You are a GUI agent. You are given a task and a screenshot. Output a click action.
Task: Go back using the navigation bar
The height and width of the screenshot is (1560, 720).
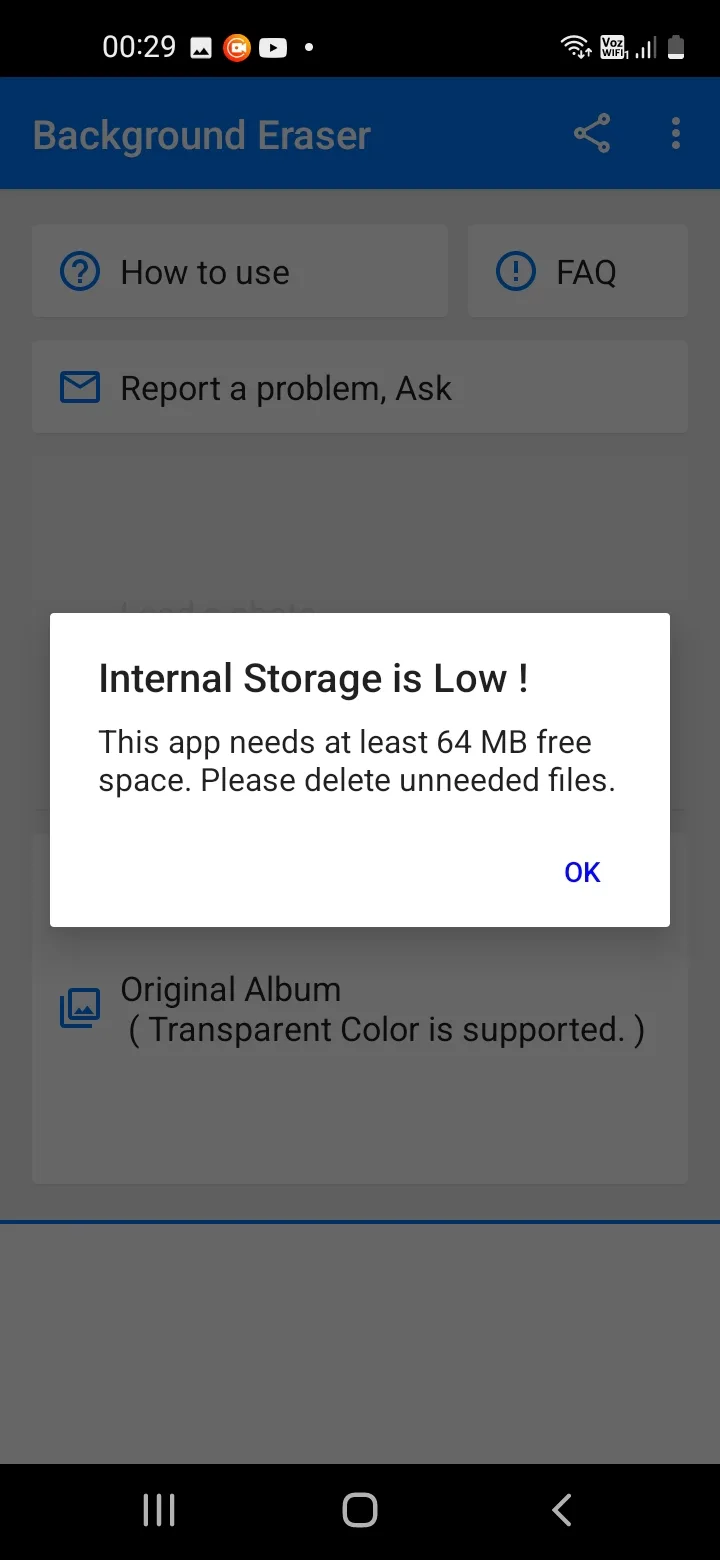coord(562,1510)
